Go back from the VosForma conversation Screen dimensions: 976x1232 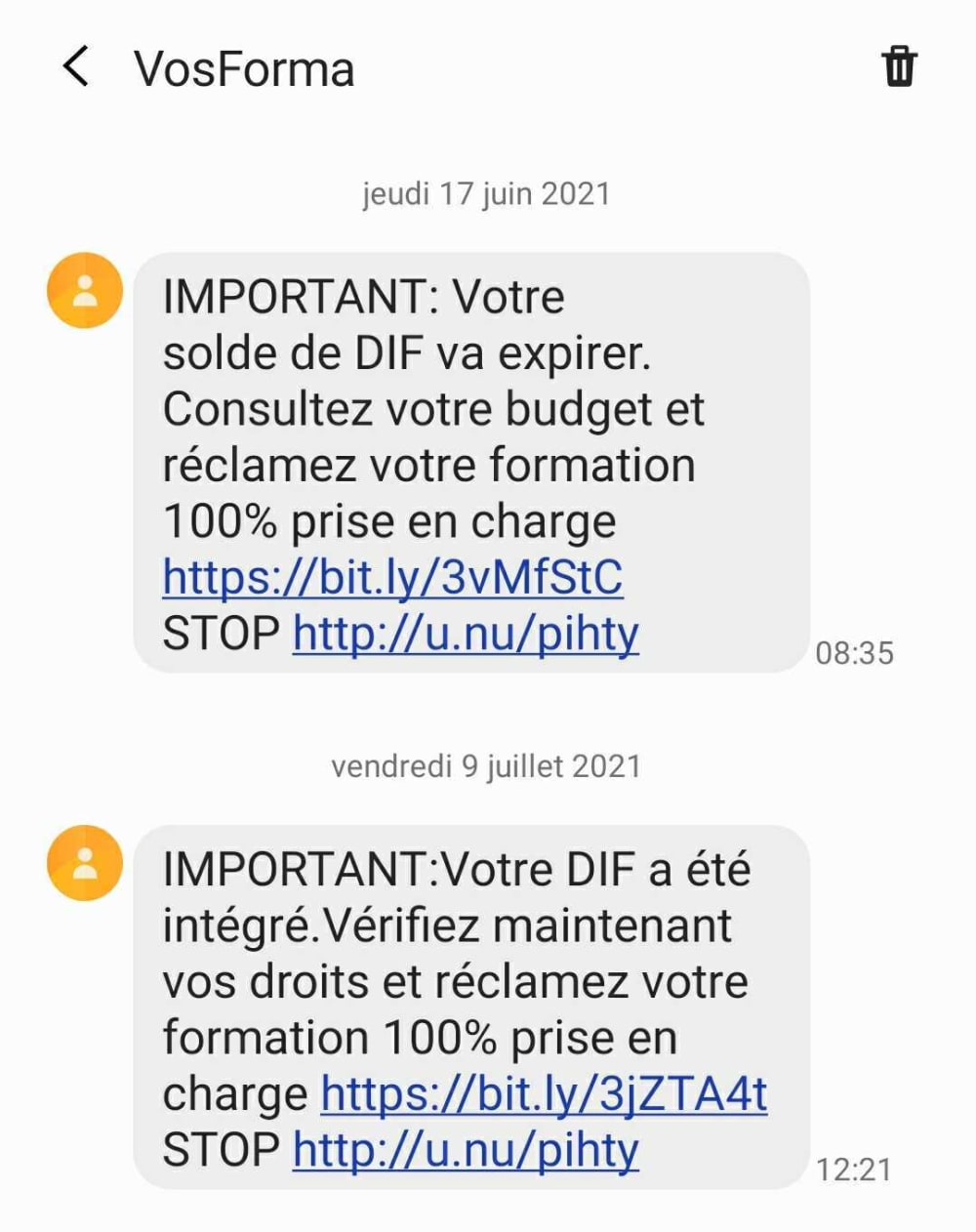pyautogui.click(x=75, y=67)
